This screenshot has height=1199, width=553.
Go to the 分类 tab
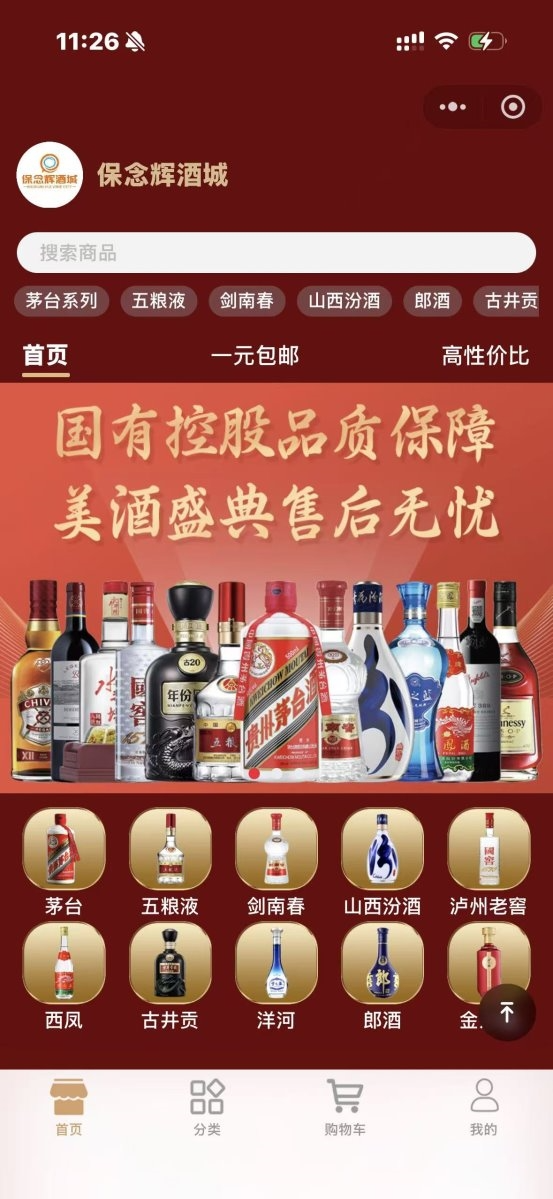tap(207, 1106)
